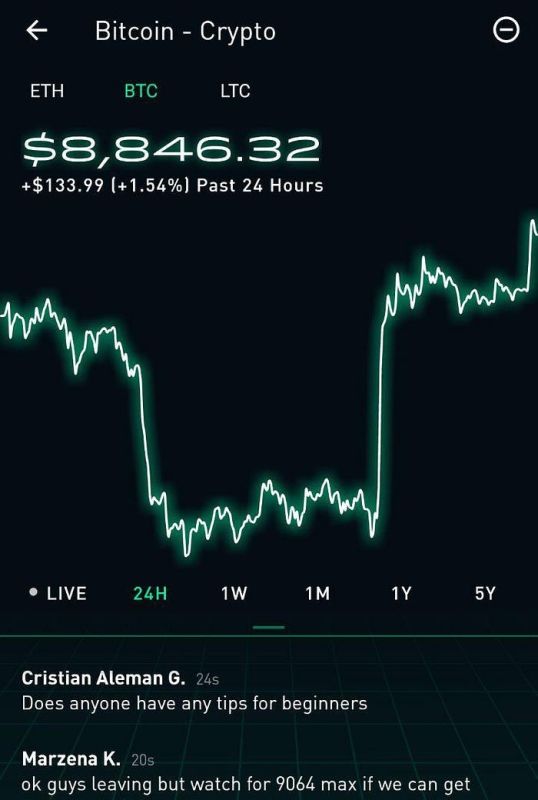View the 1Y chart range

(401, 593)
